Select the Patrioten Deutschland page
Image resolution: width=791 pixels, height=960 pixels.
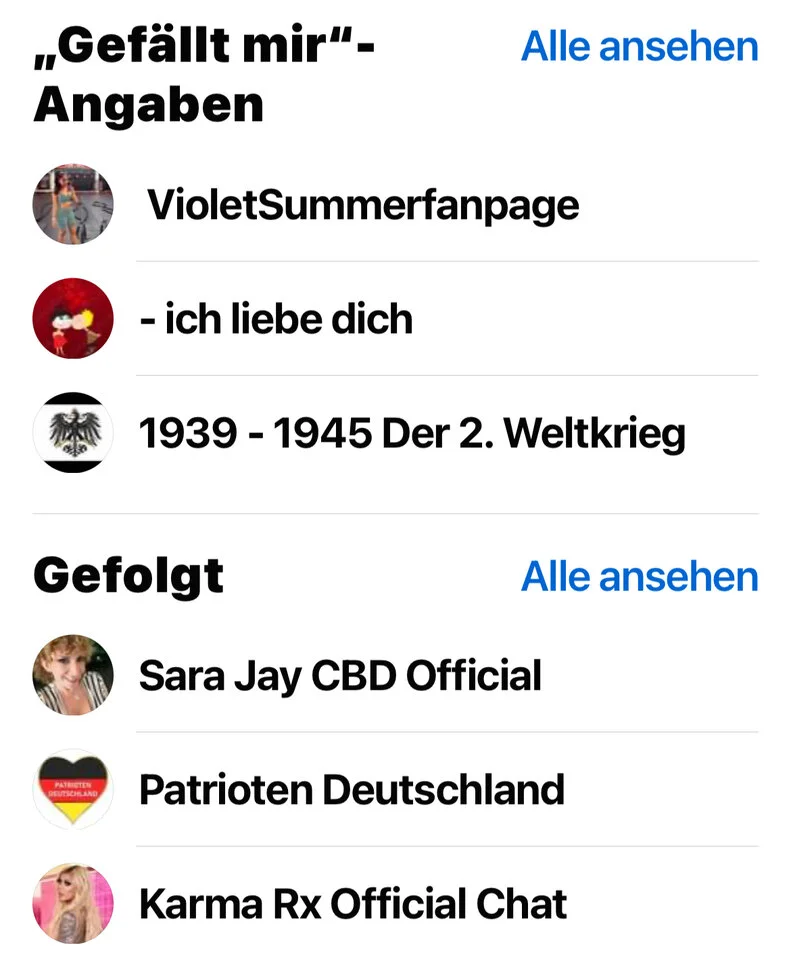tap(351, 790)
